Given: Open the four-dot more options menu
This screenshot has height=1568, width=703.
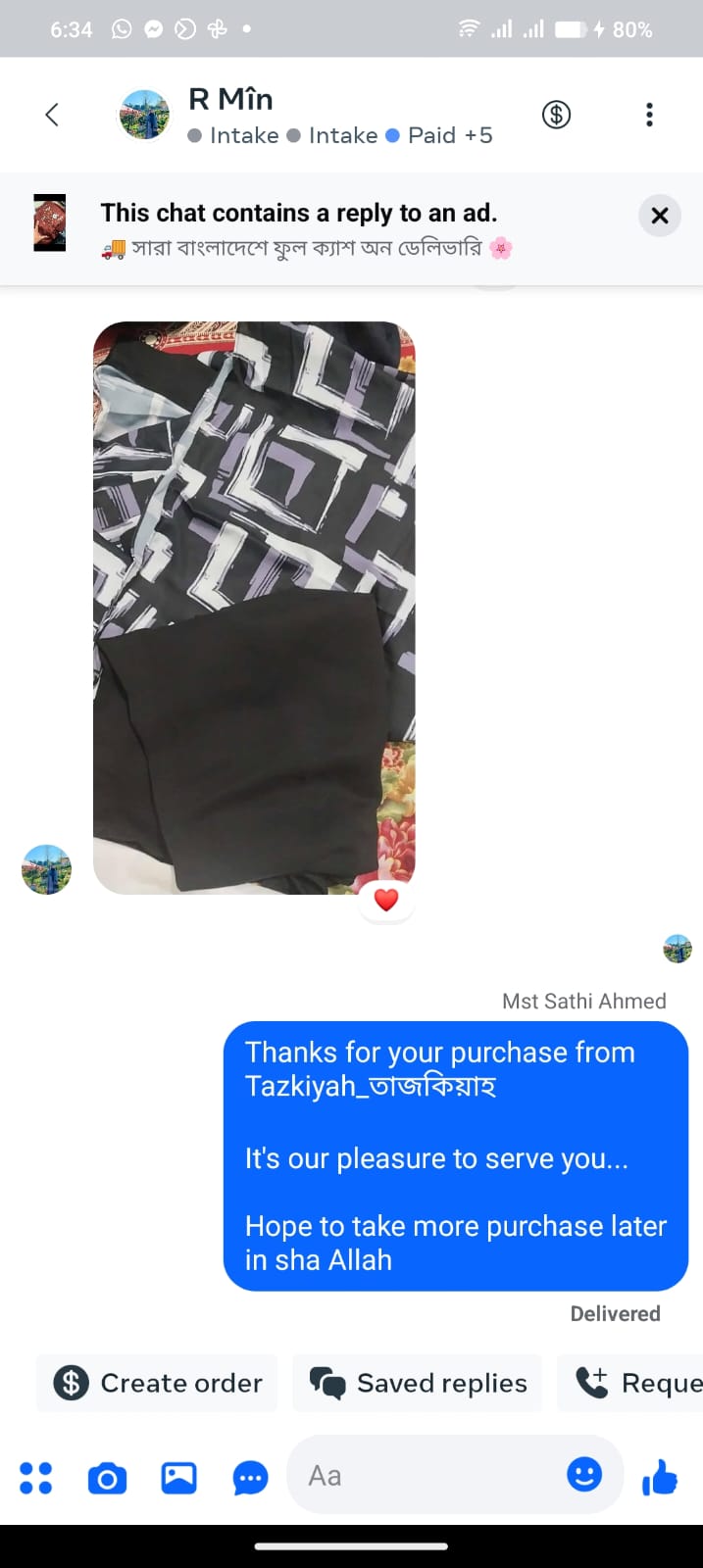Looking at the screenshot, I should [x=36, y=1477].
